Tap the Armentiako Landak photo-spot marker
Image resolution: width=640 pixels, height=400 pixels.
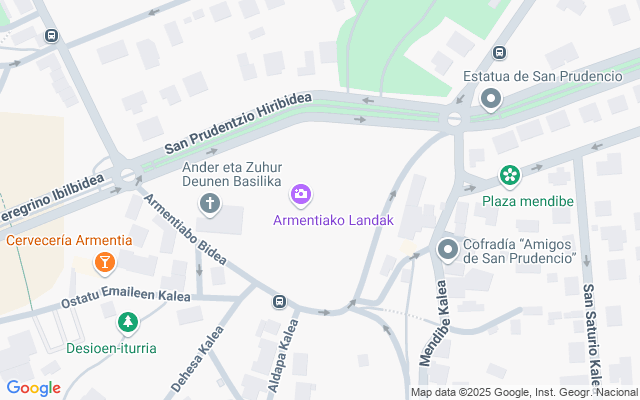(x=301, y=194)
